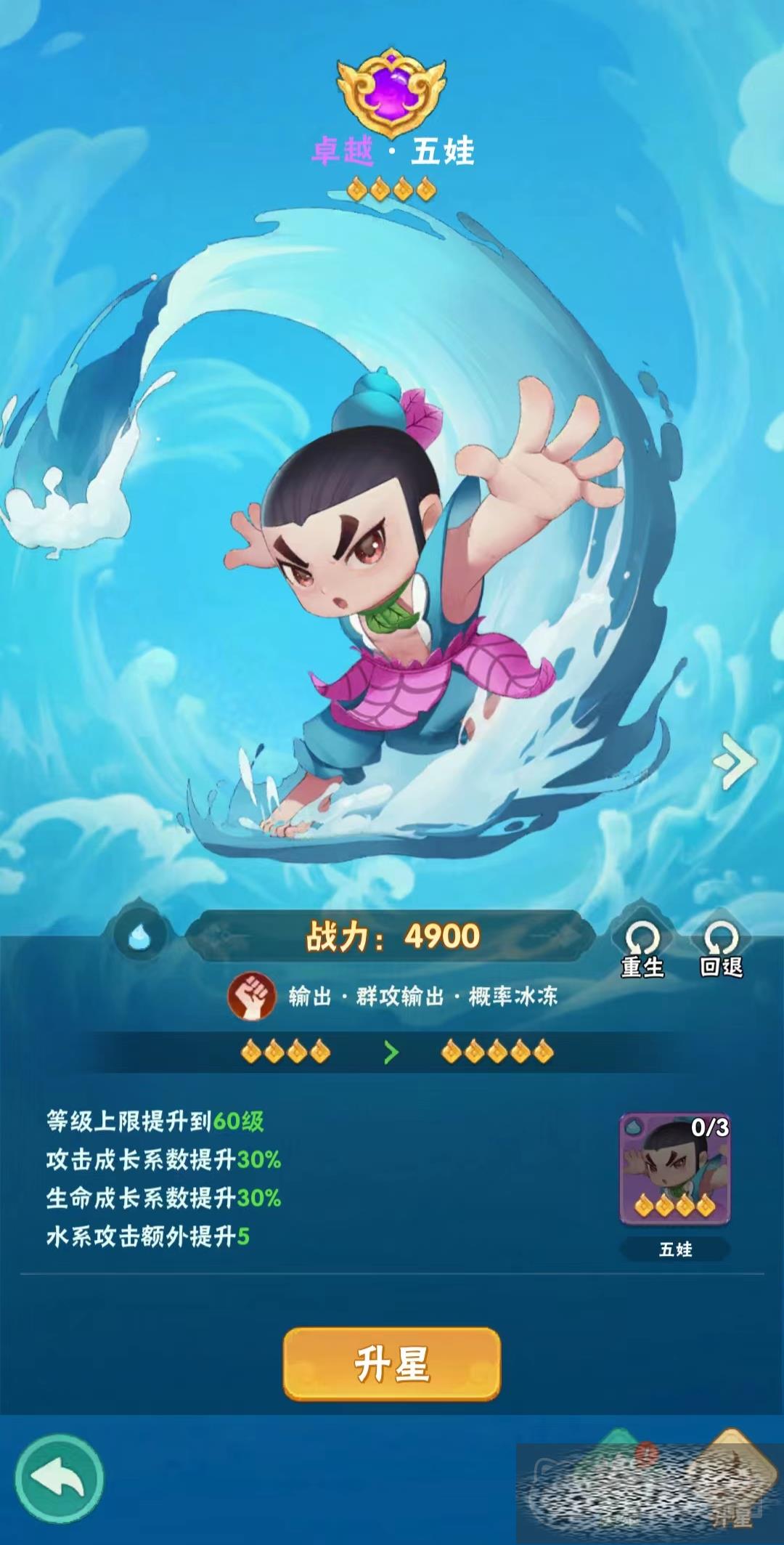The width and height of the screenshot is (784, 1545).
Task: Open the 重生 rebirth option
Action: [x=642, y=948]
